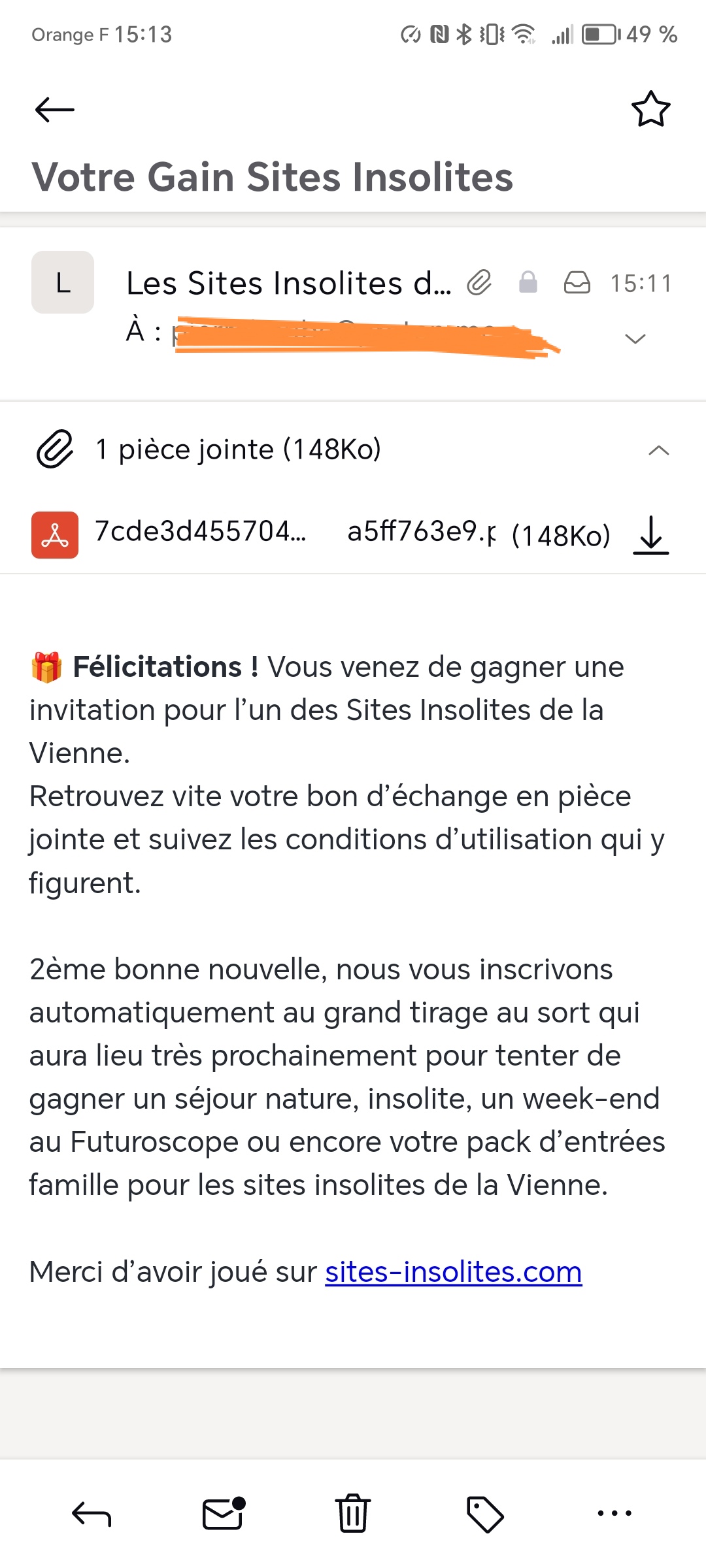Mark the email as unread
This screenshot has height=1568, width=706.
[223, 1513]
